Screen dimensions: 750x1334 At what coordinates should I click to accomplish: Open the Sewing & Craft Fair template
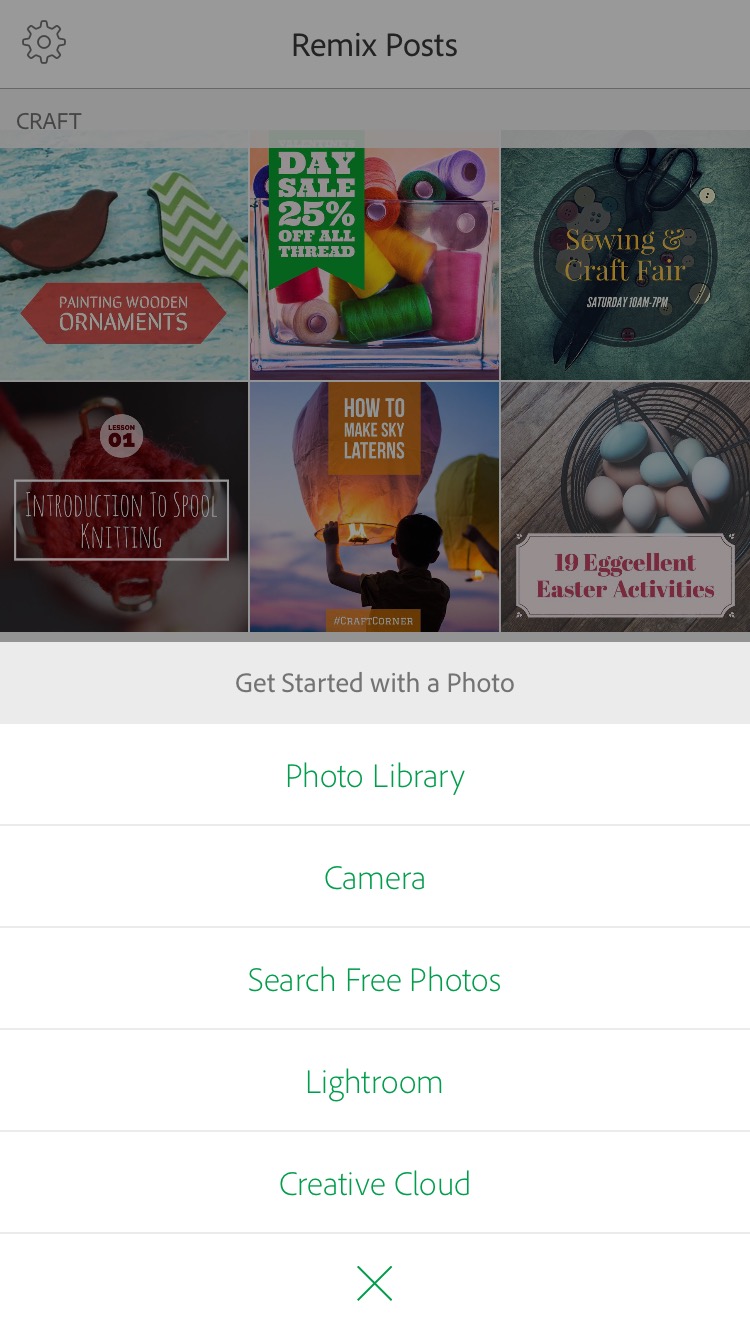click(626, 256)
